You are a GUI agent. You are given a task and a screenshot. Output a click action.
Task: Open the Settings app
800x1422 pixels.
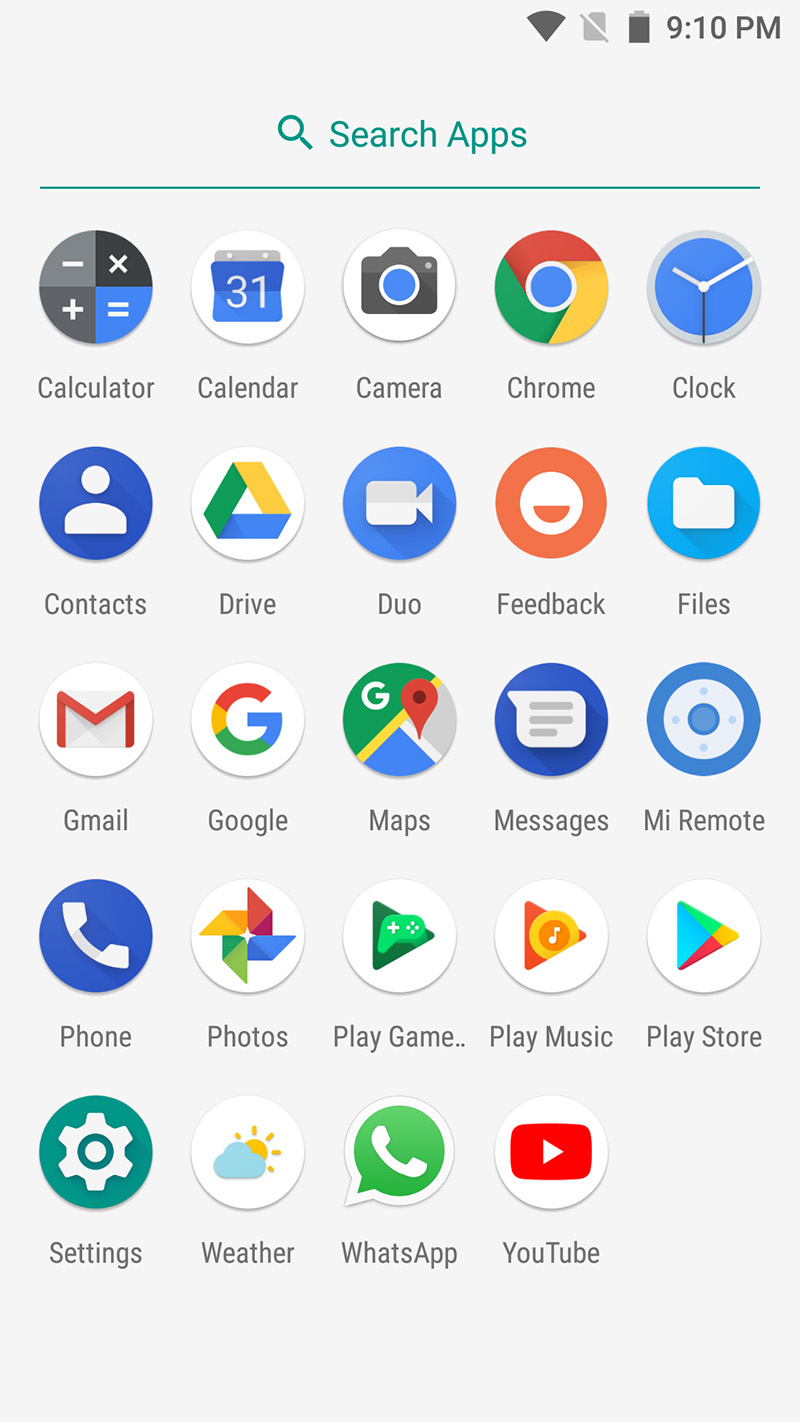click(x=95, y=1152)
